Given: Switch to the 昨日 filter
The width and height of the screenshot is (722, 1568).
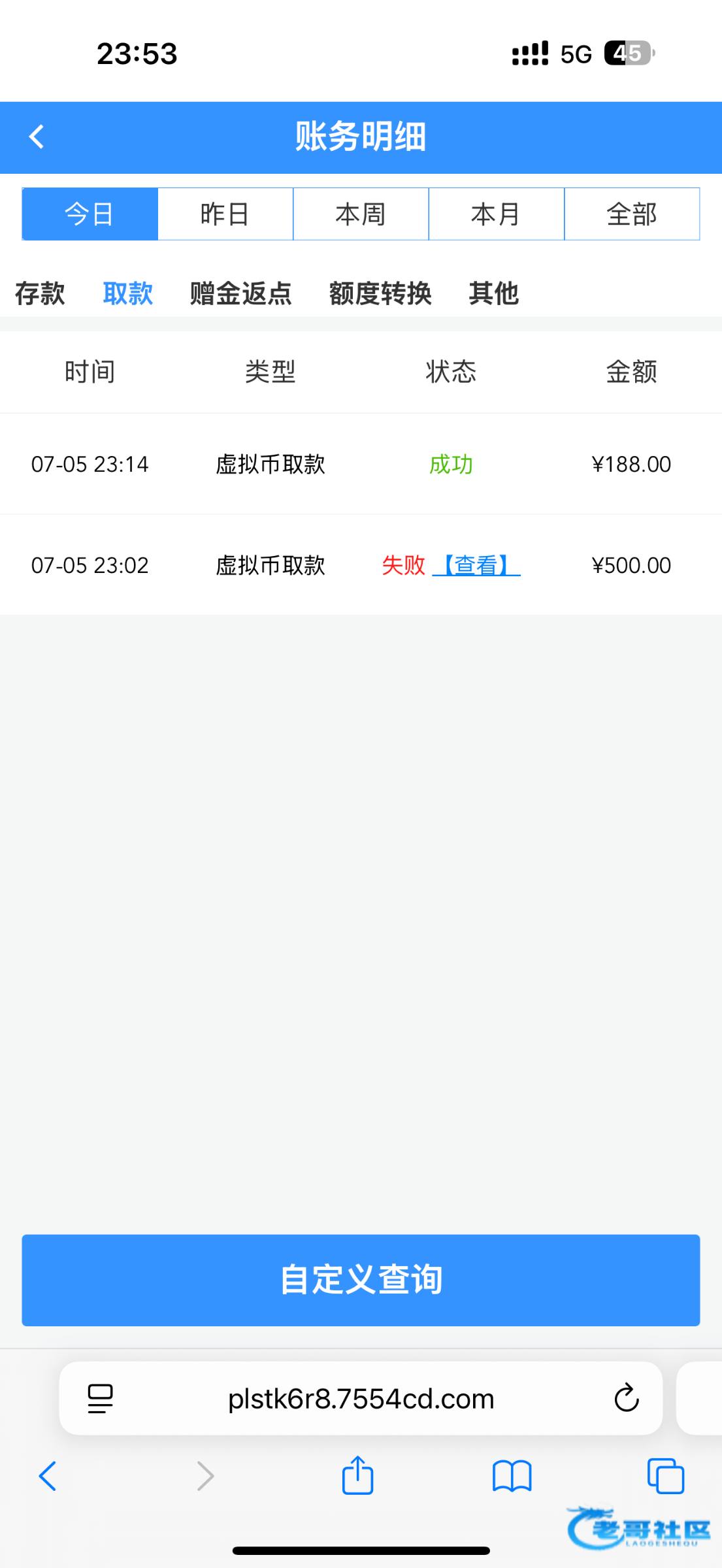Looking at the screenshot, I should [x=225, y=214].
